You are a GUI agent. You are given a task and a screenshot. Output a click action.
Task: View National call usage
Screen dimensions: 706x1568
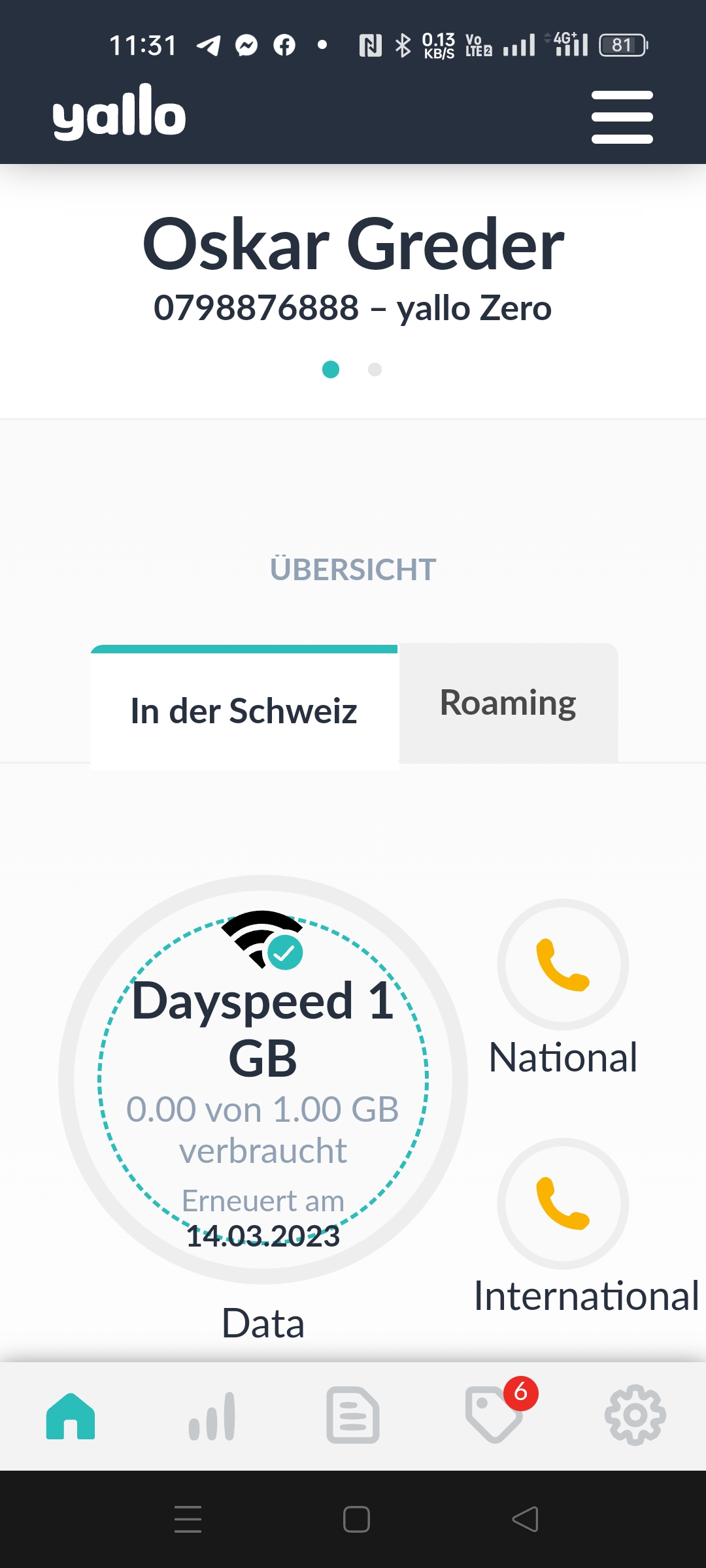[x=563, y=965]
